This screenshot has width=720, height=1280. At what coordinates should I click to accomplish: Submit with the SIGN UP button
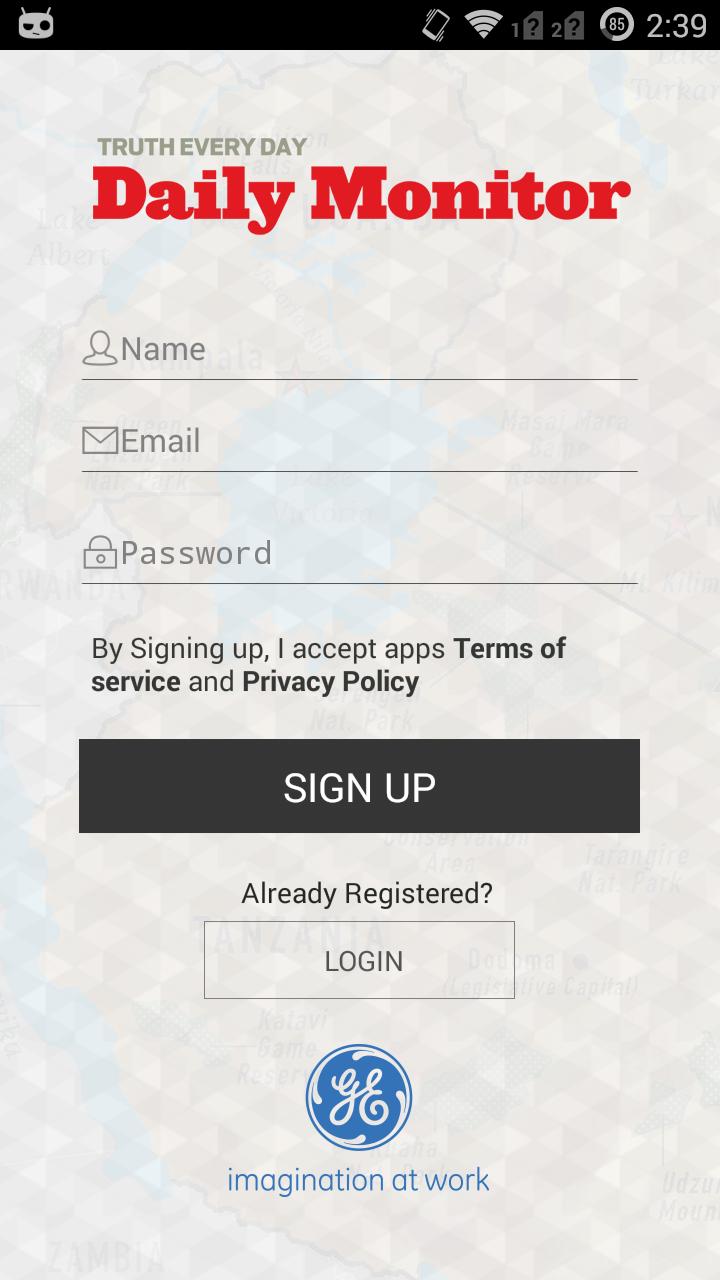click(x=359, y=786)
